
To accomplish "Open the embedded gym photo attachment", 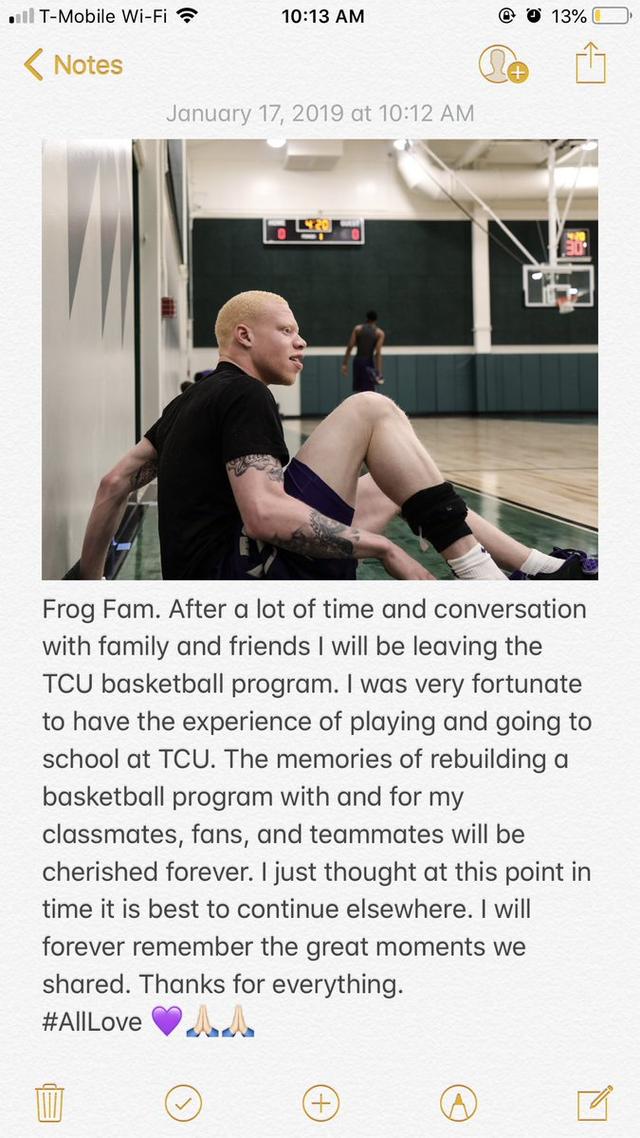I will pyautogui.click(x=320, y=359).
